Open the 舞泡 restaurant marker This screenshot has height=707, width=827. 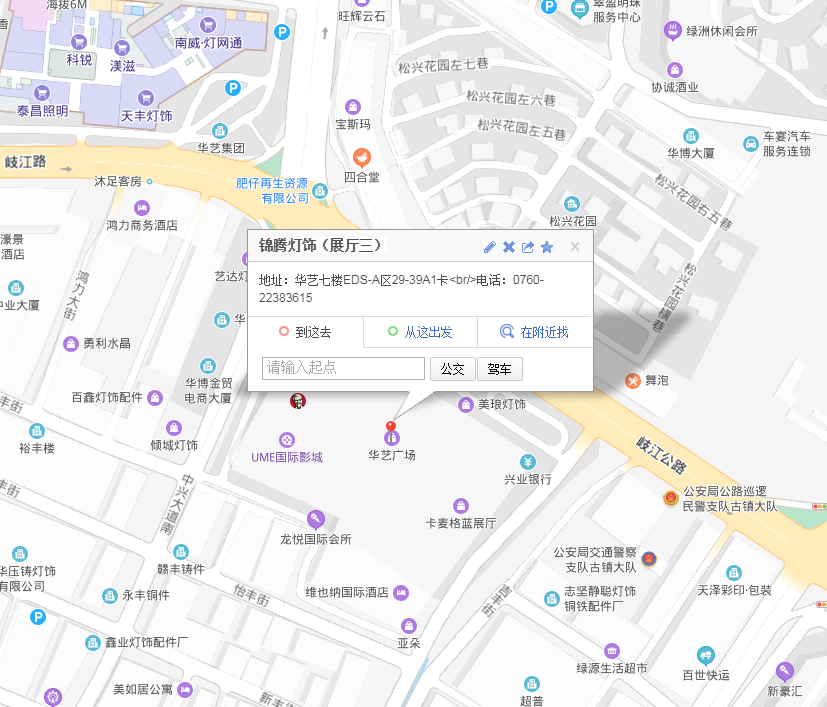coord(633,380)
